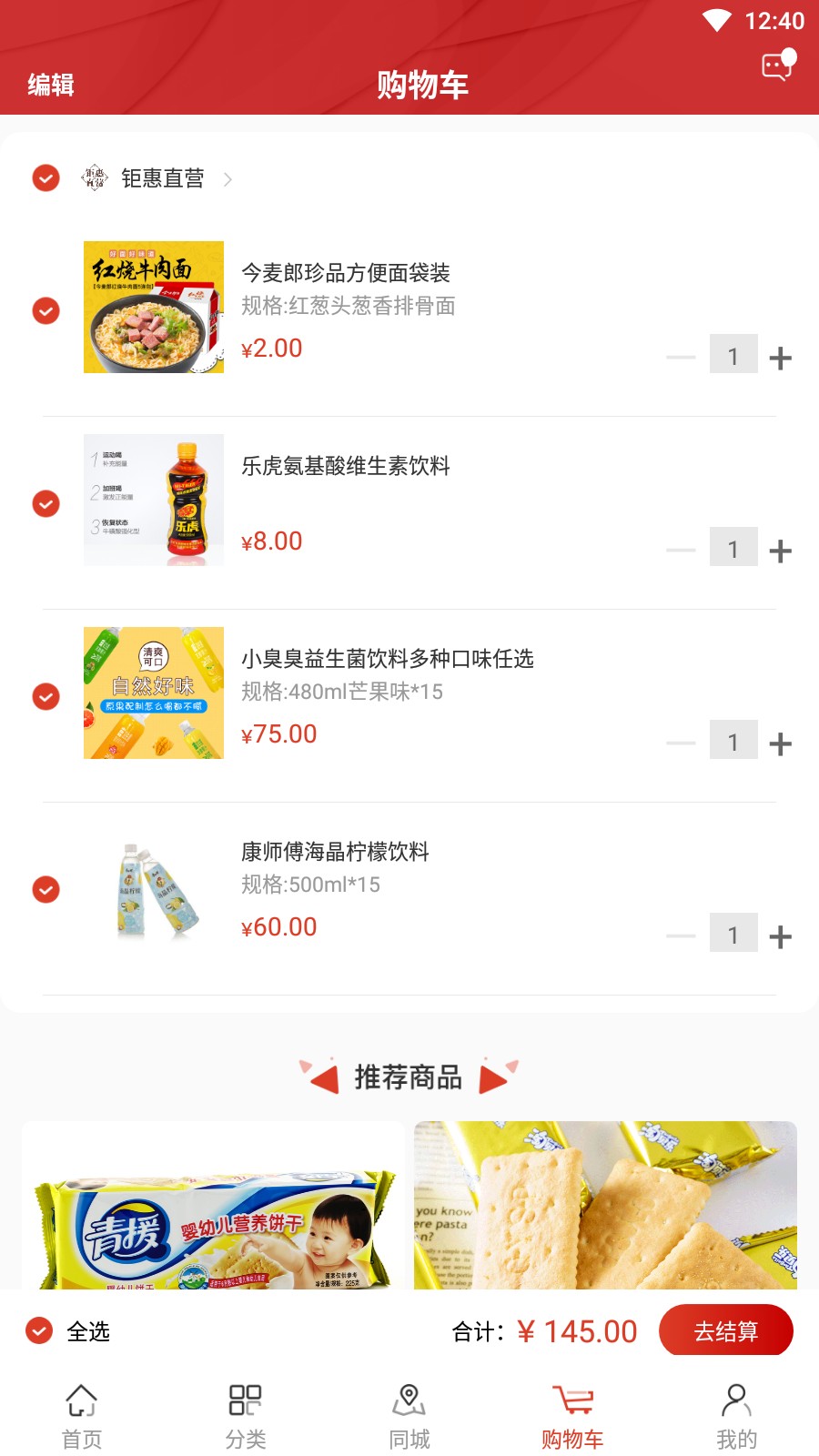Tap 编辑 to edit the cart
The width and height of the screenshot is (819, 1456).
pyautogui.click(x=51, y=85)
